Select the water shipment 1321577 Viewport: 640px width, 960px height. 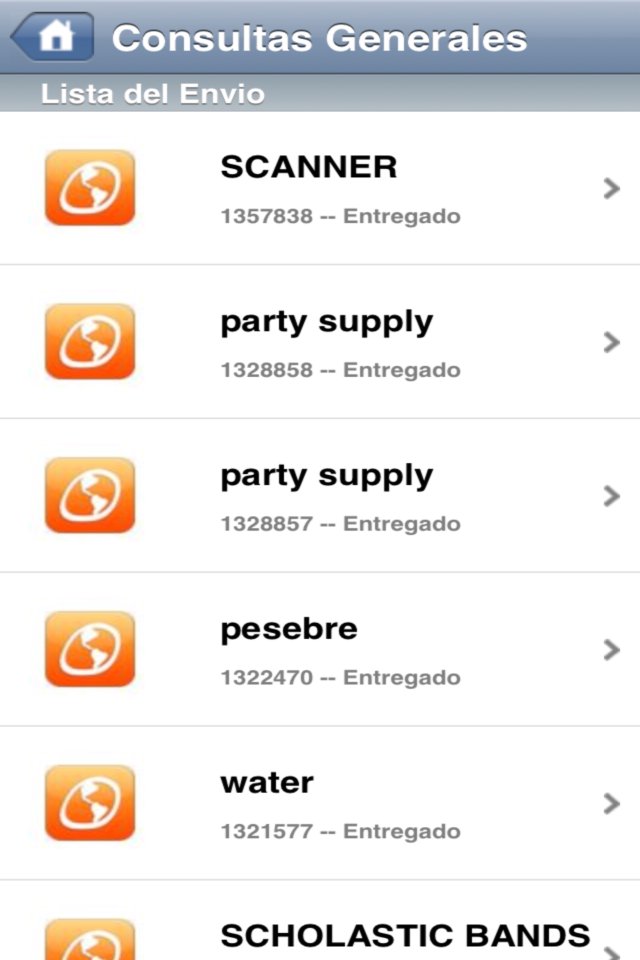click(x=320, y=803)
